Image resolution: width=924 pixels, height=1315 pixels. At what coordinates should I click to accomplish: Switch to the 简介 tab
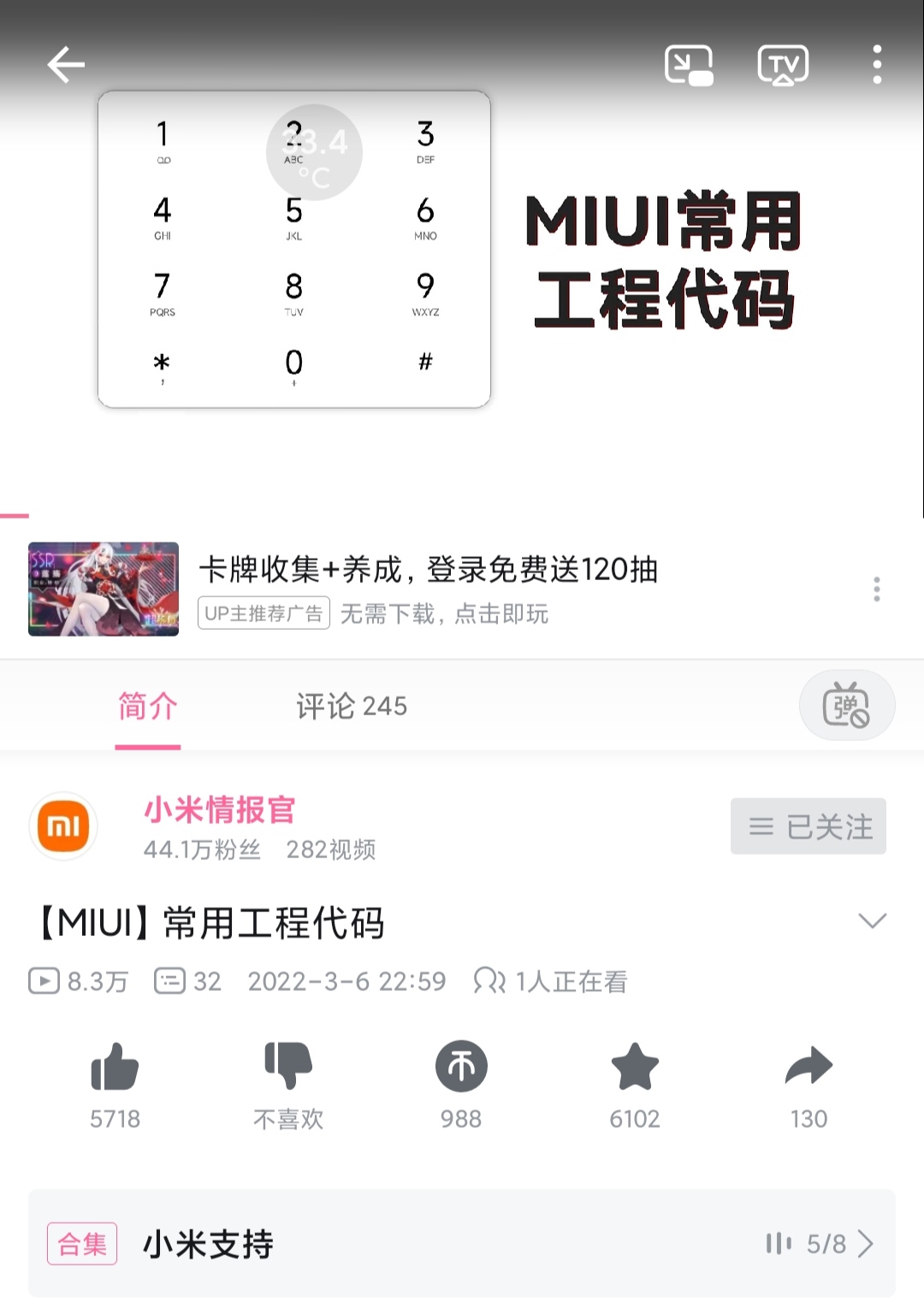[x=148, y=707]
